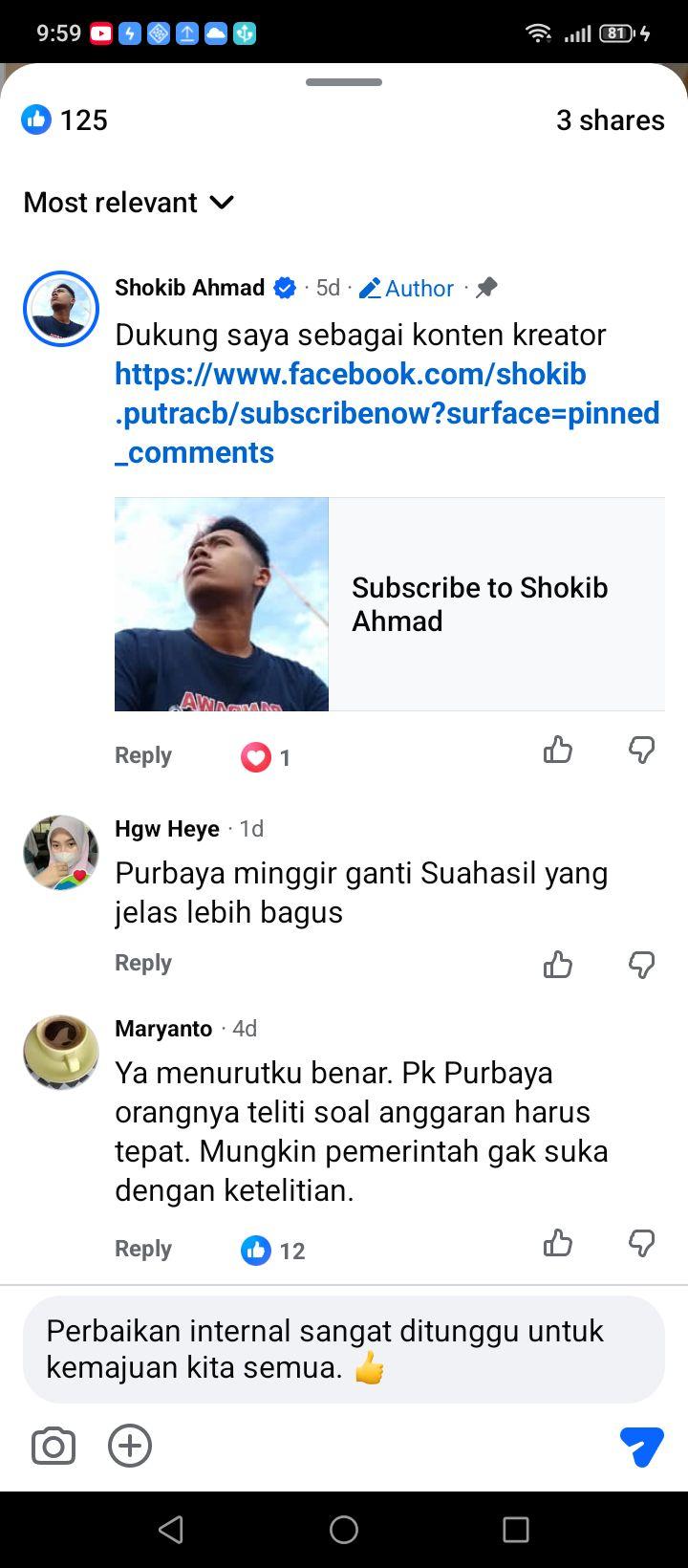Send the written comment
Image resolution: width=688 pixels, height=1568 pixels.
tap(641, 1447)
